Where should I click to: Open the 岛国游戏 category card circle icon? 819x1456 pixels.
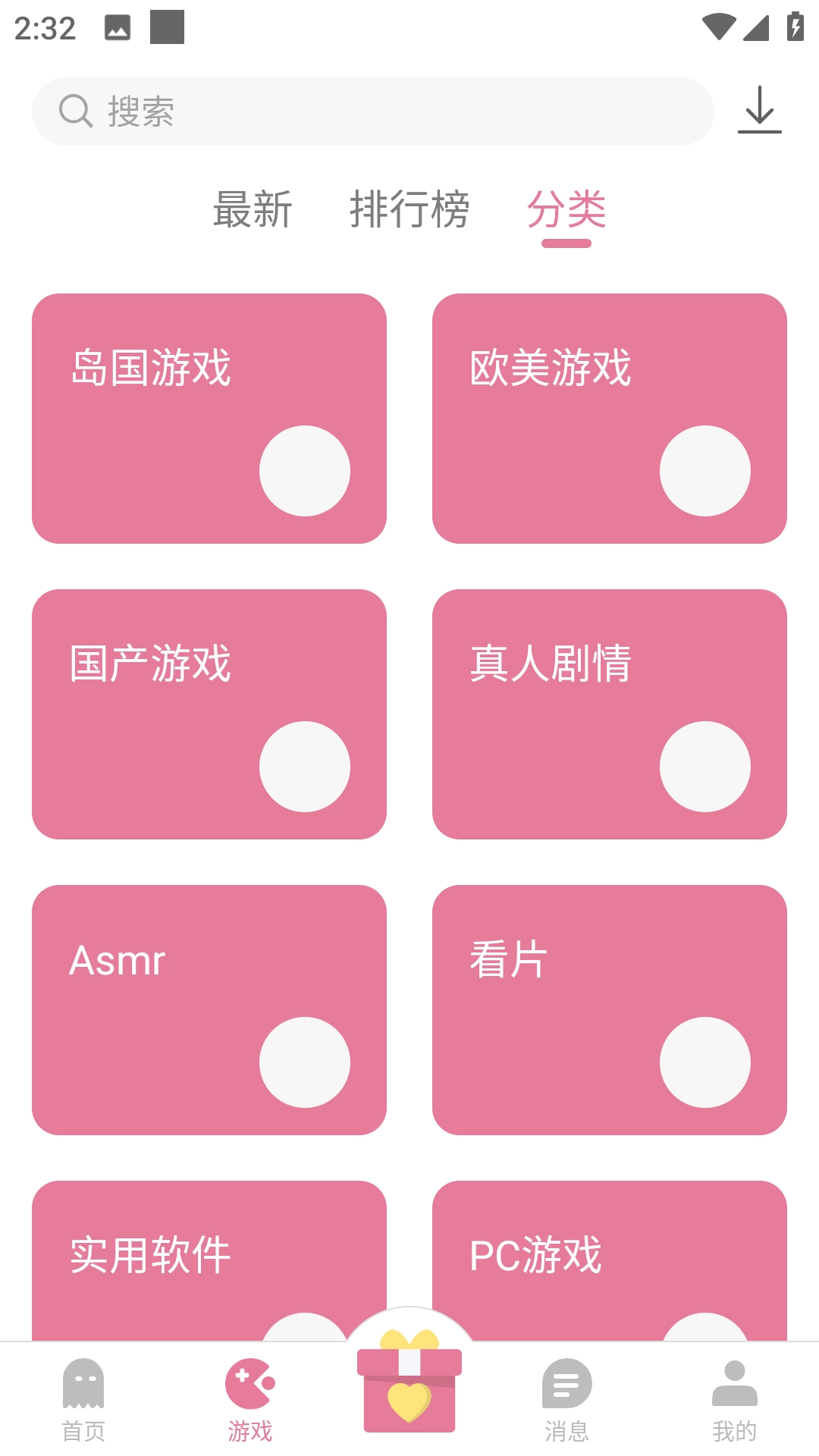coord(304,470)
